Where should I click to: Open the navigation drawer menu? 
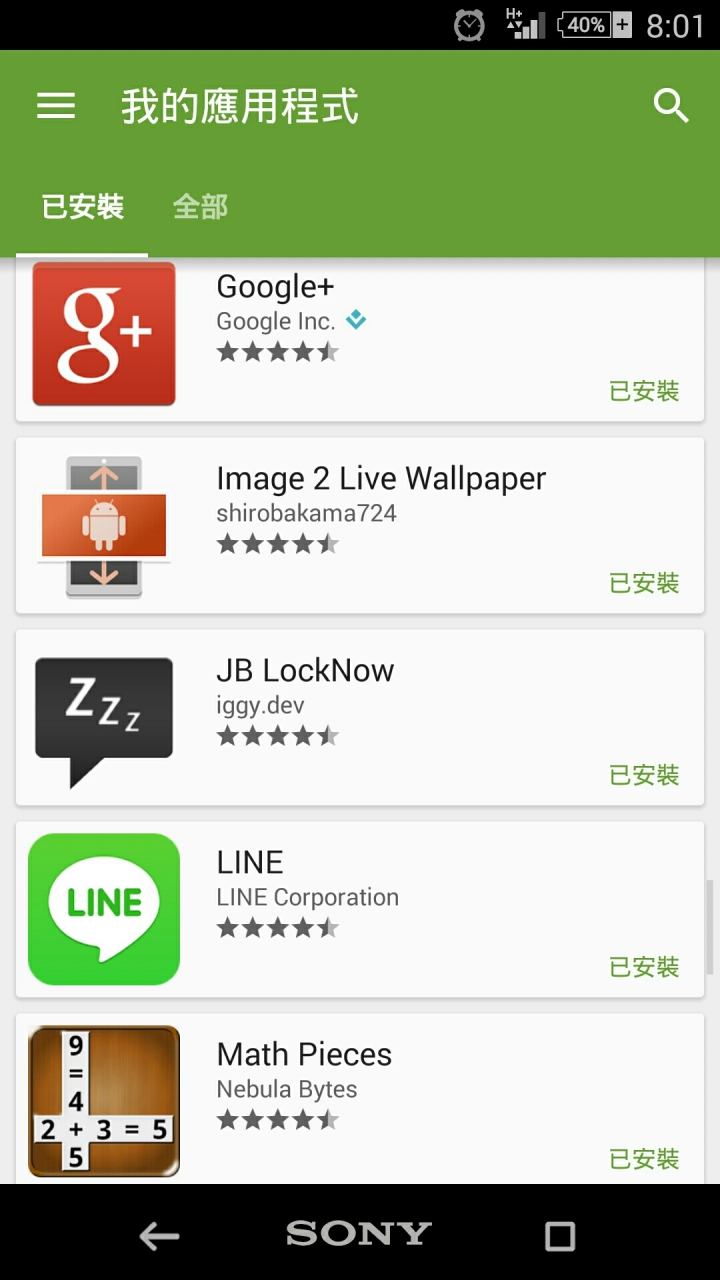tap(56, 106)
